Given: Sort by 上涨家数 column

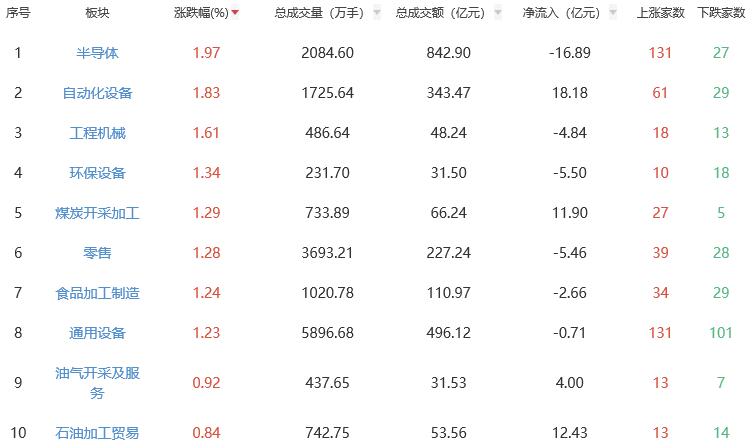Looking at the screenshot, I should coord(660,13).
